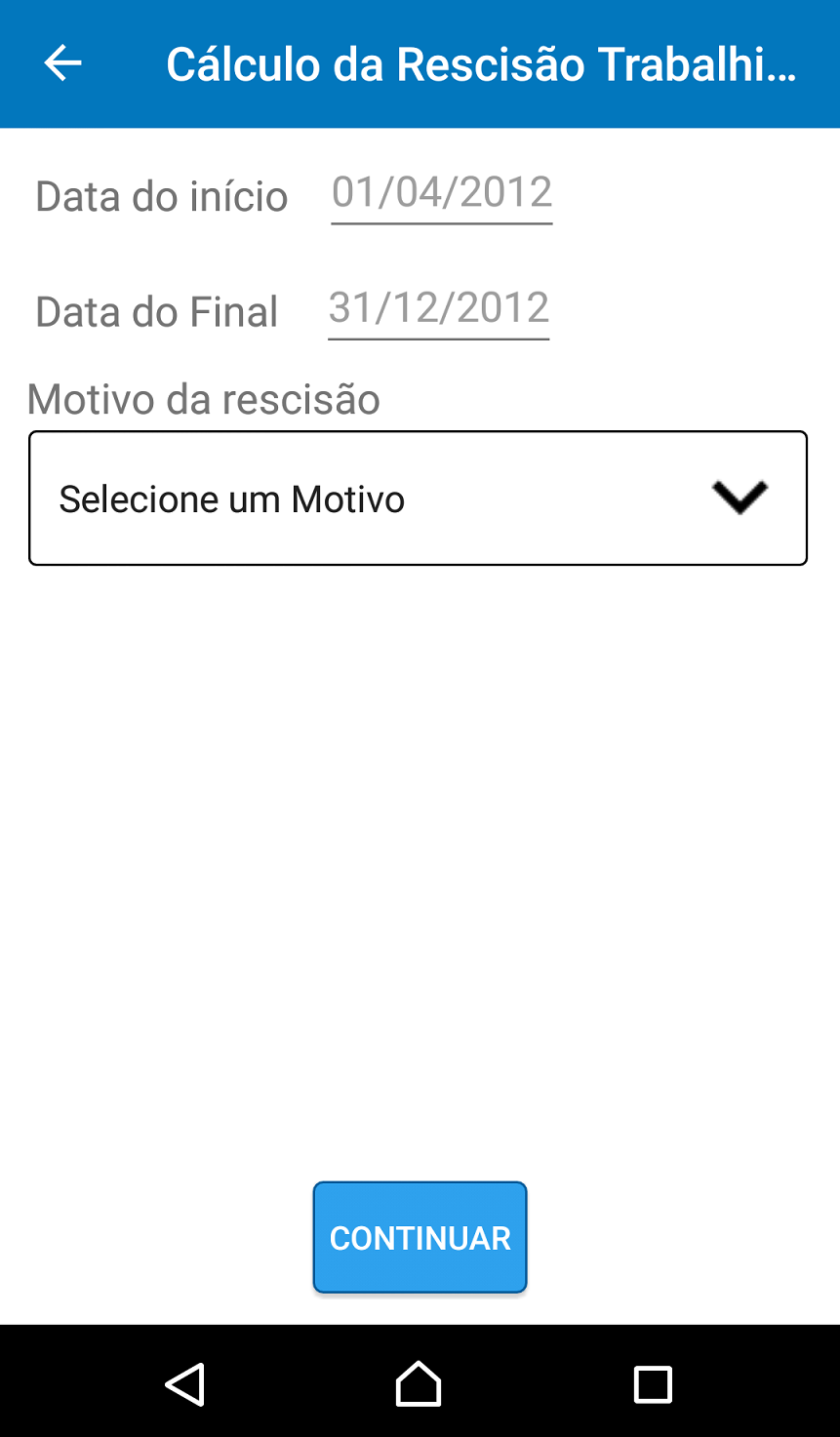Go to the system home screen
This screenshot has height=1437, width=840.
tap(419, 1383)
